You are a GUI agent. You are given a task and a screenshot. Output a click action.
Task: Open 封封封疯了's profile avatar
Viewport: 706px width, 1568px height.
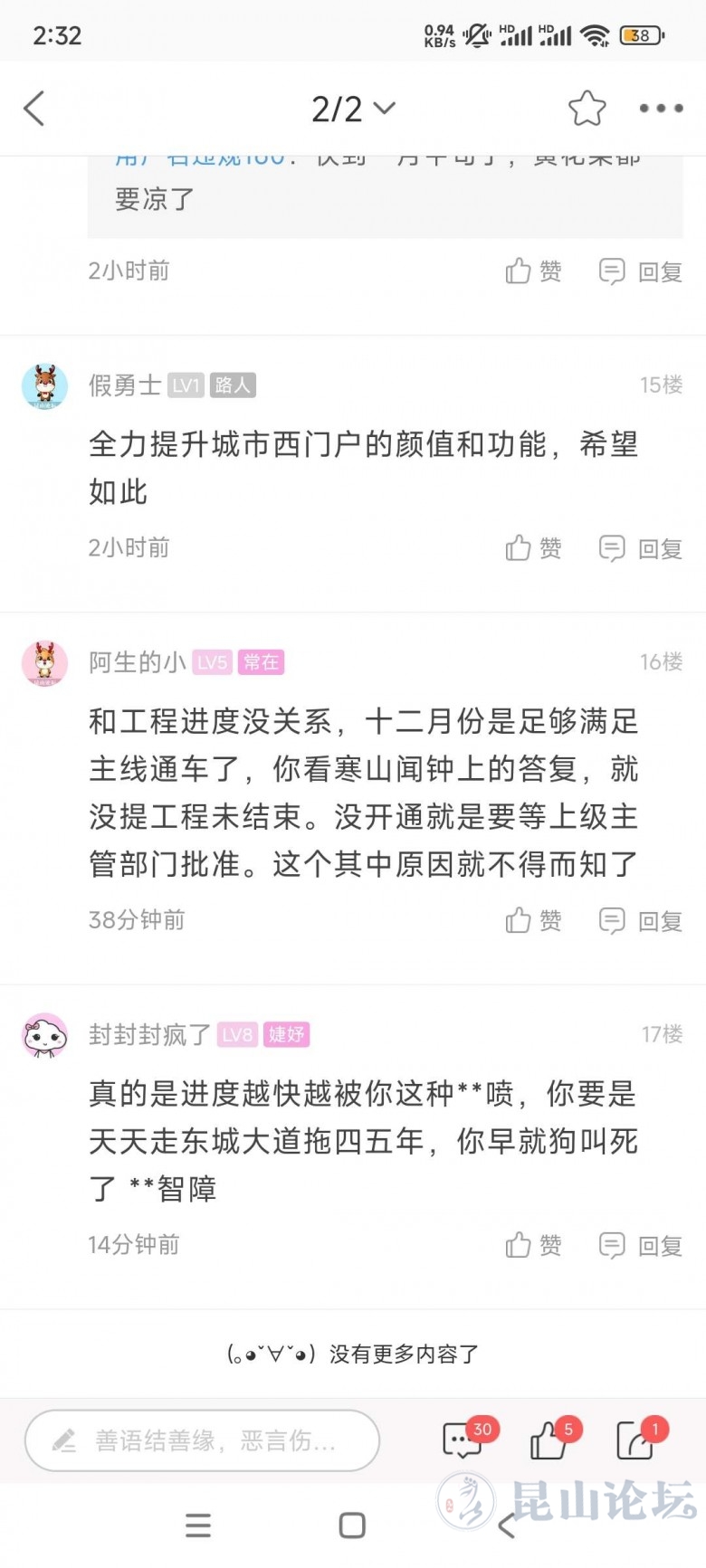44,1035
